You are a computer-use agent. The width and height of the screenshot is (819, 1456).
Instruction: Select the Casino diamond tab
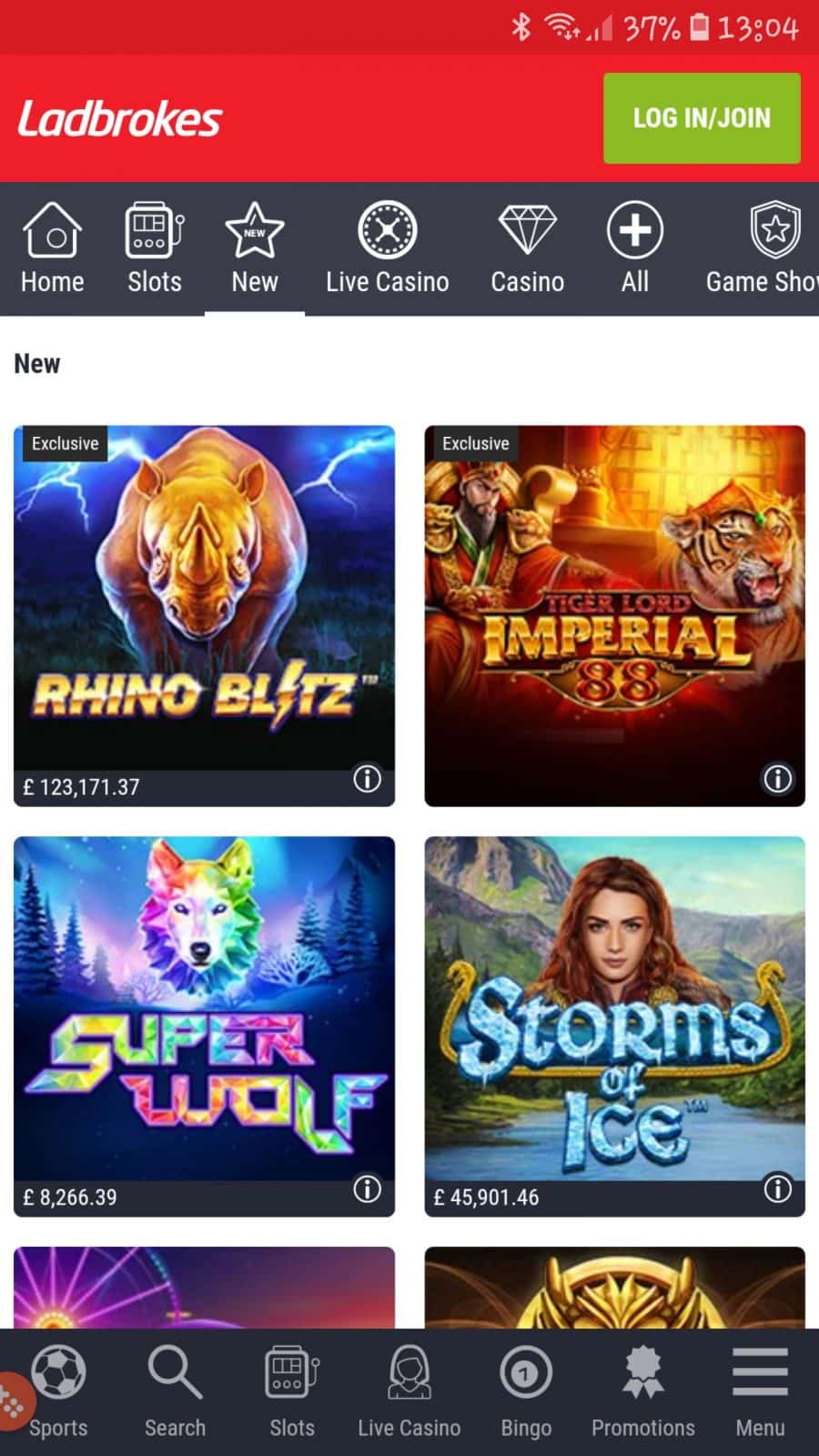tap(528, 248)
